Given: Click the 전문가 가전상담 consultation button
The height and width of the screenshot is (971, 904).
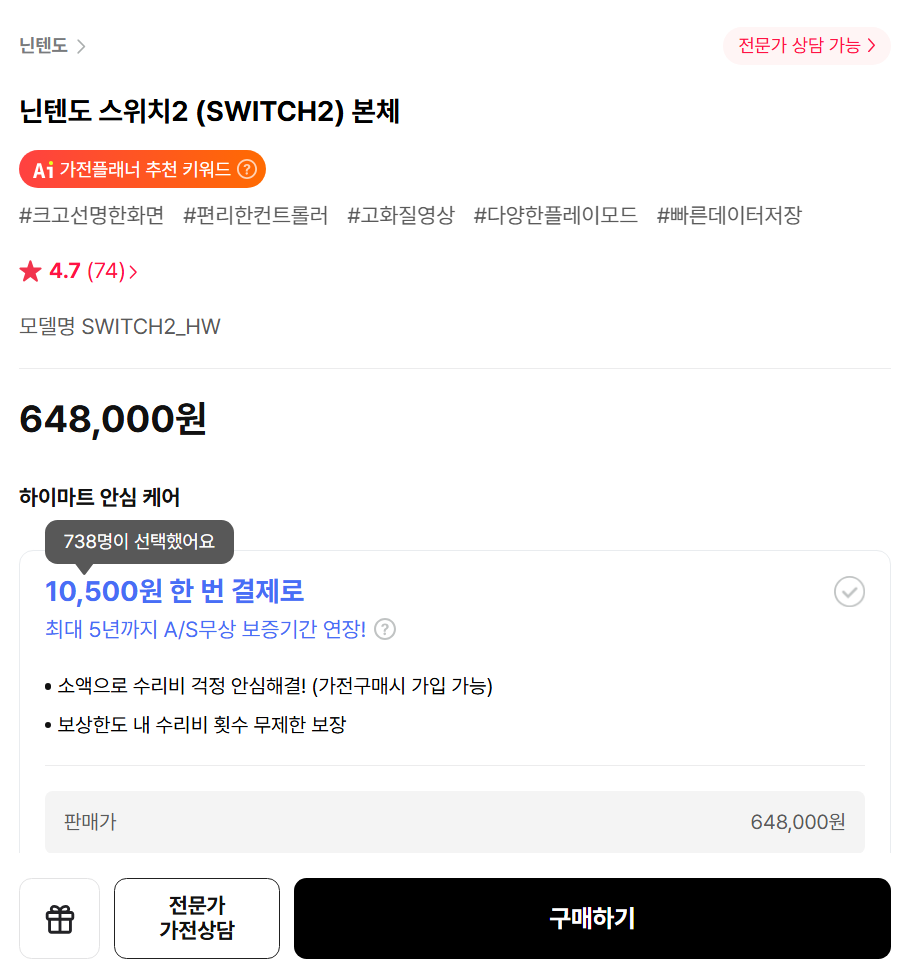Looking at the screenshot, I should point(197,917).
